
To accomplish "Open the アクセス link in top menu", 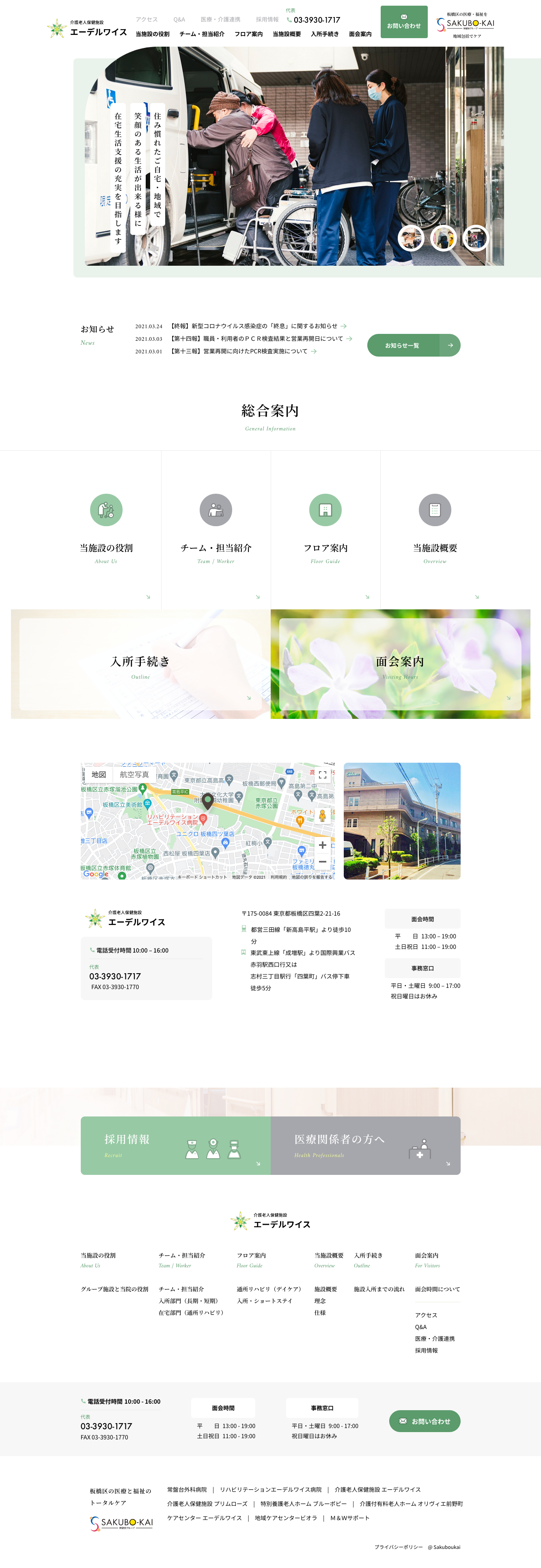I will (x=146, y=19).
